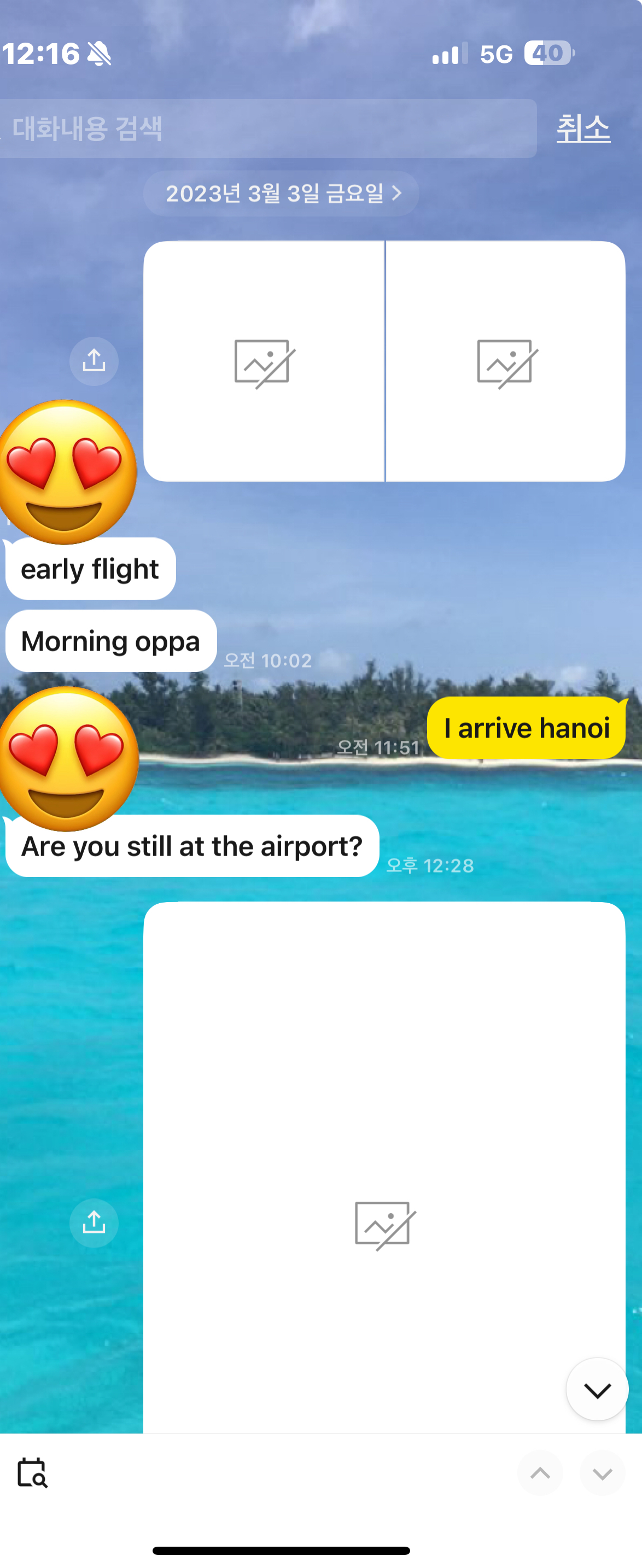Screen dimensions: 642x1568
Task: Open the heart-eyes profile picture above "early flight"
Action: click(66, 472)
